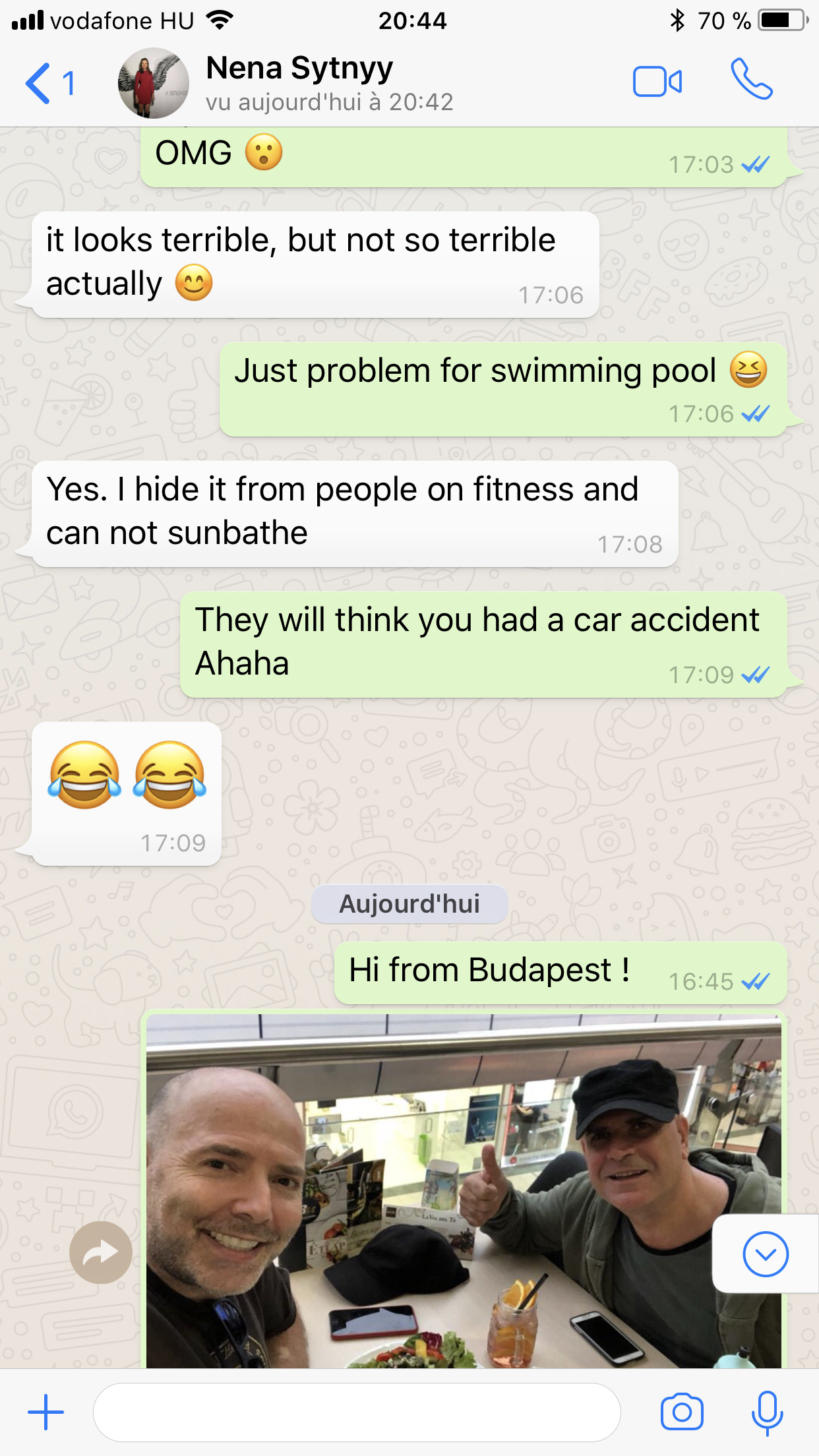This screenshot has height=1456, width=819.
Task: Tap the microphone to record voice message
Action: (767, 1412)
